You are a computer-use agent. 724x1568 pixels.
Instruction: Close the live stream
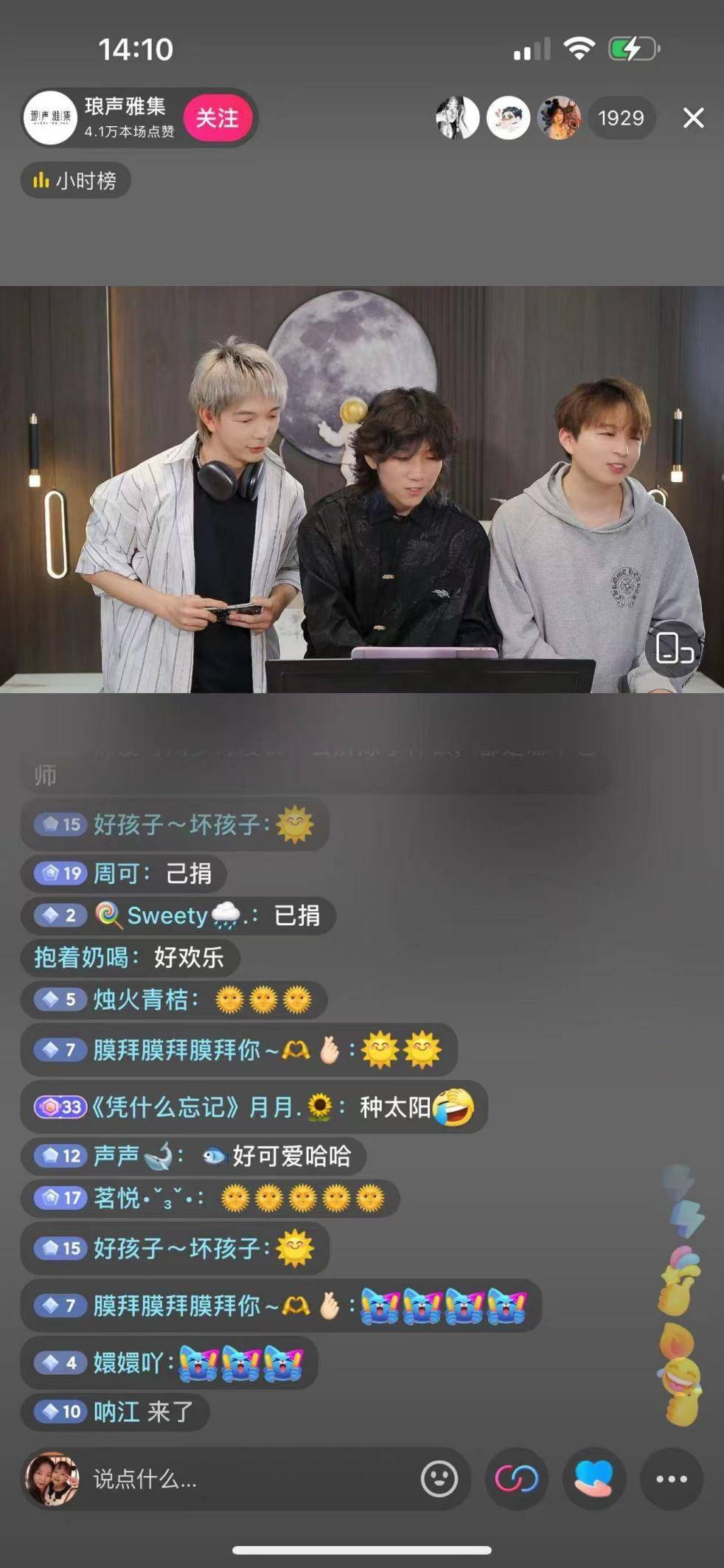[x=693, y=118]
